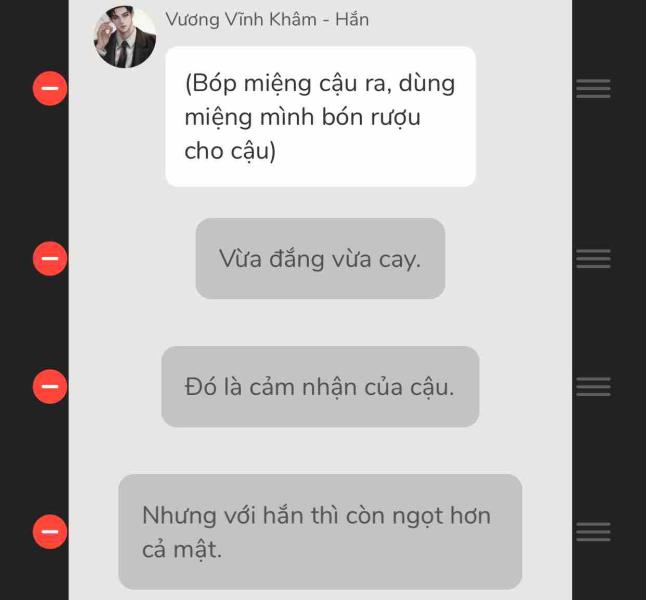Remove the "Vừa đắng vừa cay." message
The width and height of the screenshot is (646, 600).
pyautogui.click(x=50, y=259)
